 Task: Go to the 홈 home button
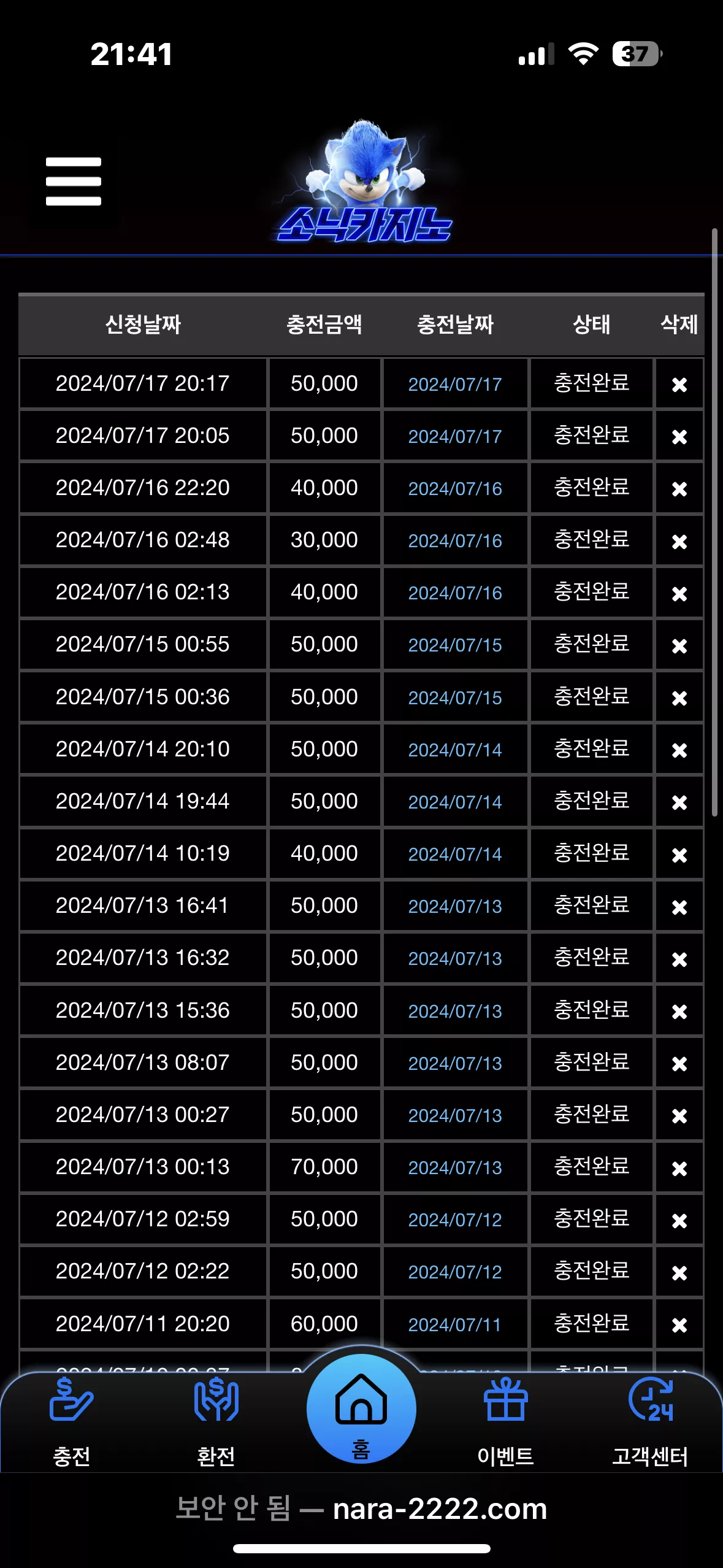(x=361, y=1408)
